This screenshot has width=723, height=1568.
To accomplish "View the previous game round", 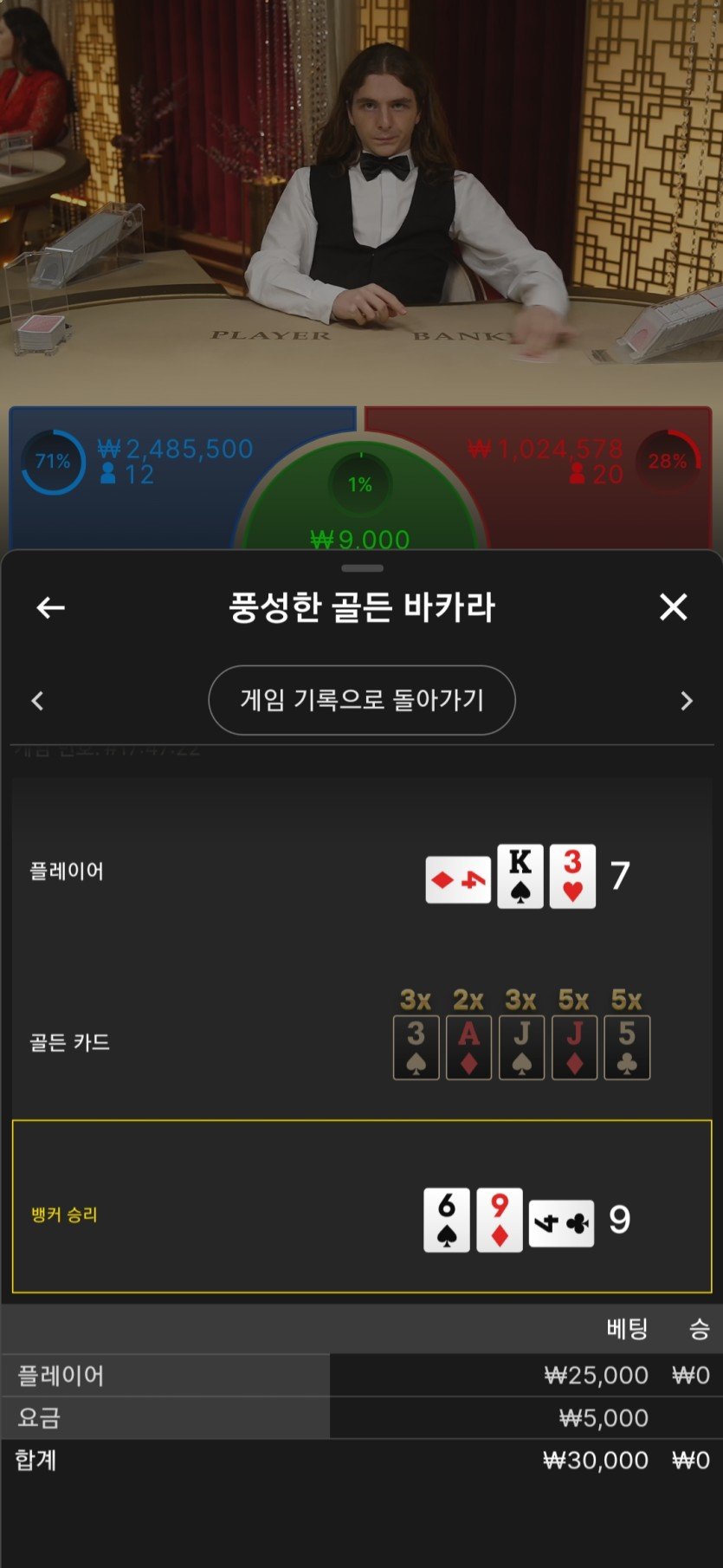I will point(37,701).
